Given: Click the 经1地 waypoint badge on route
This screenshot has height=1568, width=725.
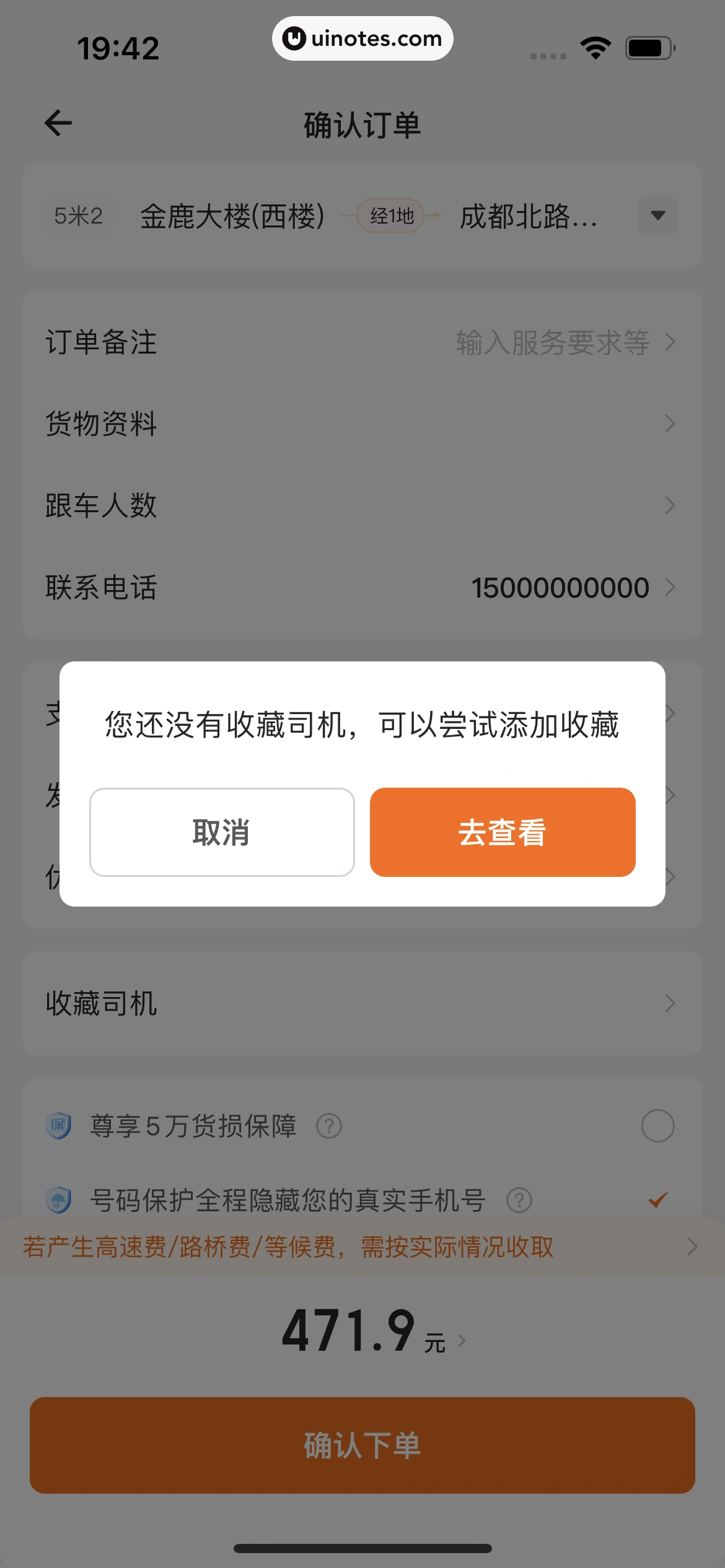Looking at the screenshot, I should (x=389, y=216).
